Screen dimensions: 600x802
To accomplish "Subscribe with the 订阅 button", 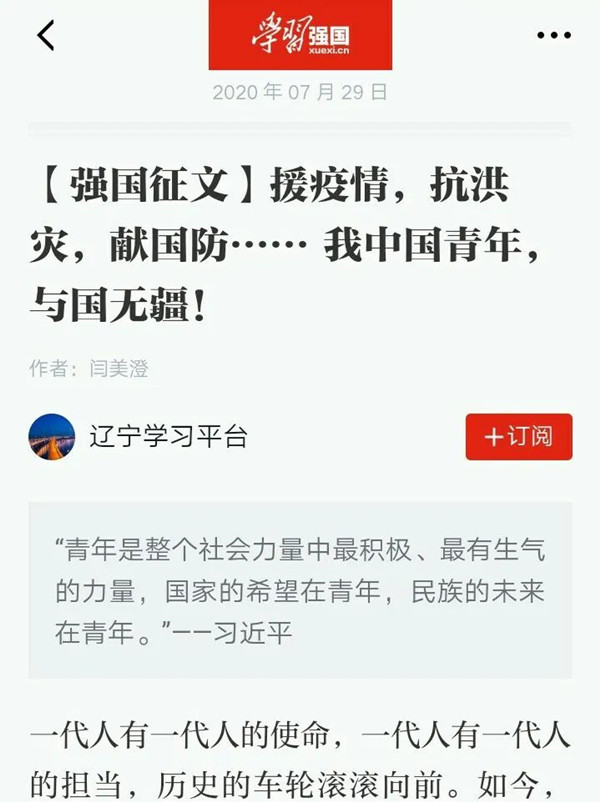I will [x=519, y=437].
